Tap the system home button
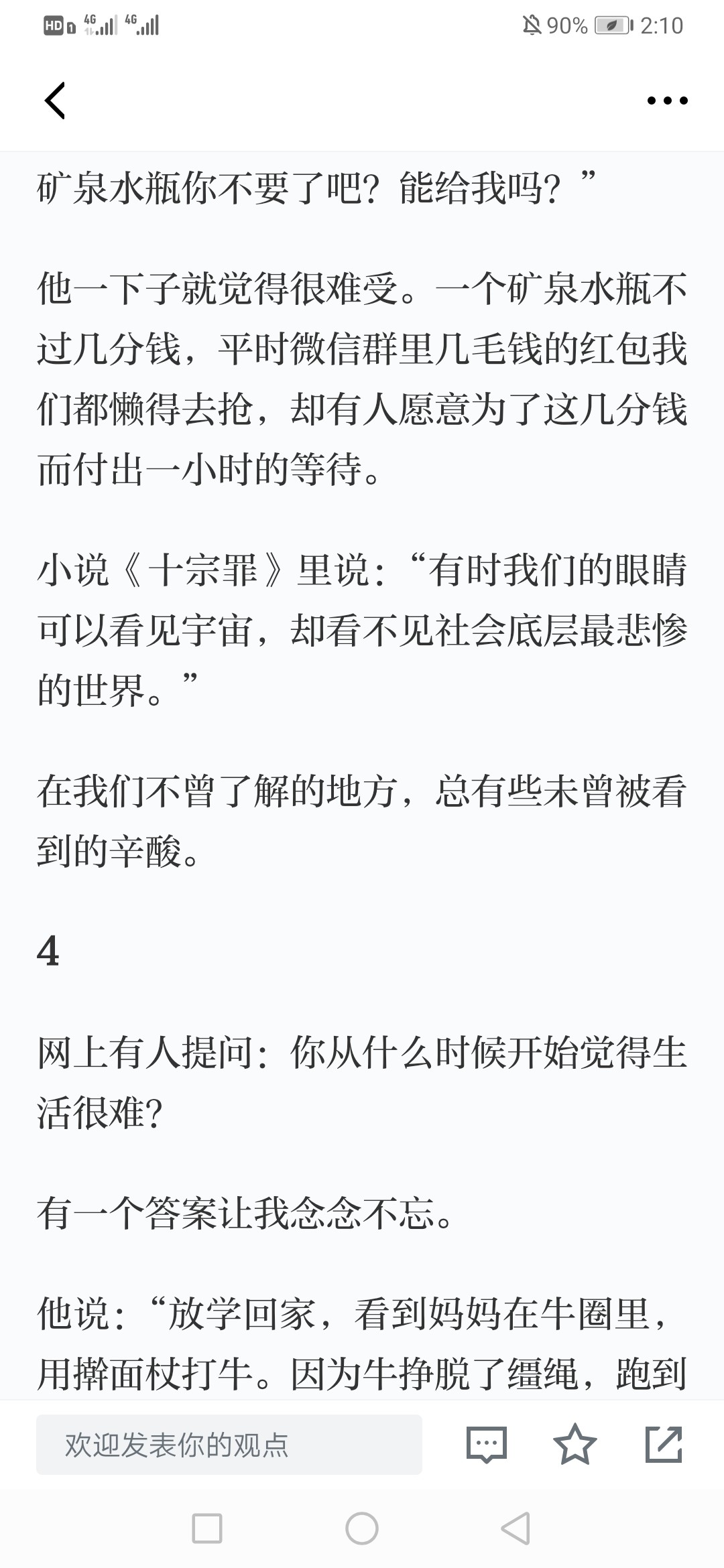Viewport: 724px width, 1568px height. pyautogui.click(x=362, y=1528)
